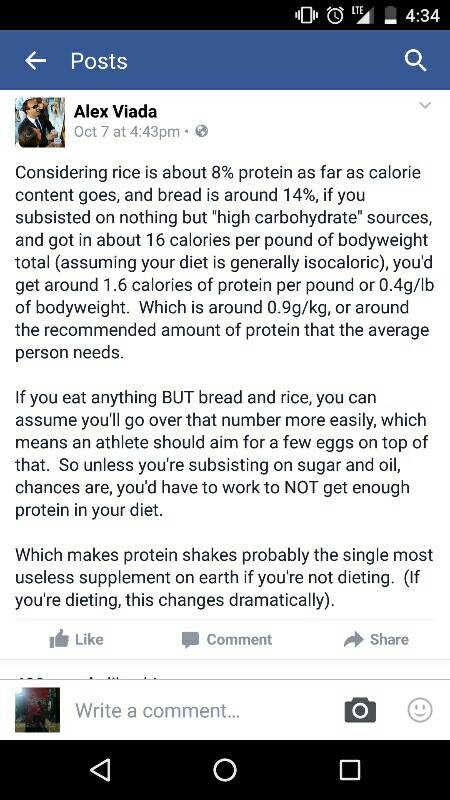450x800 pixels.
Task: Share Alex Viada's post
Action: (377, 639)
